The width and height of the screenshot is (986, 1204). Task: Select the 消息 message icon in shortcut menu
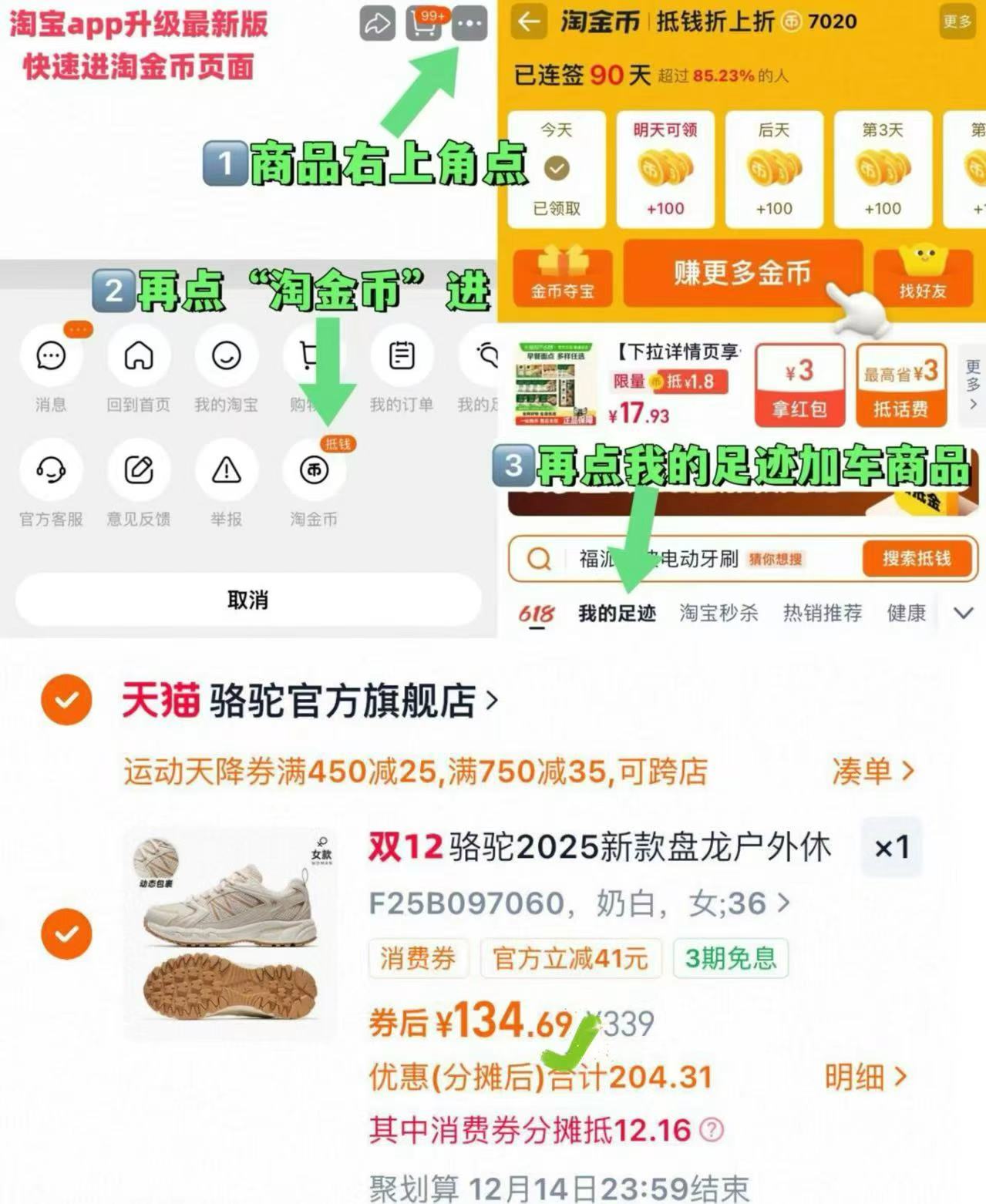tap(50, 356)
